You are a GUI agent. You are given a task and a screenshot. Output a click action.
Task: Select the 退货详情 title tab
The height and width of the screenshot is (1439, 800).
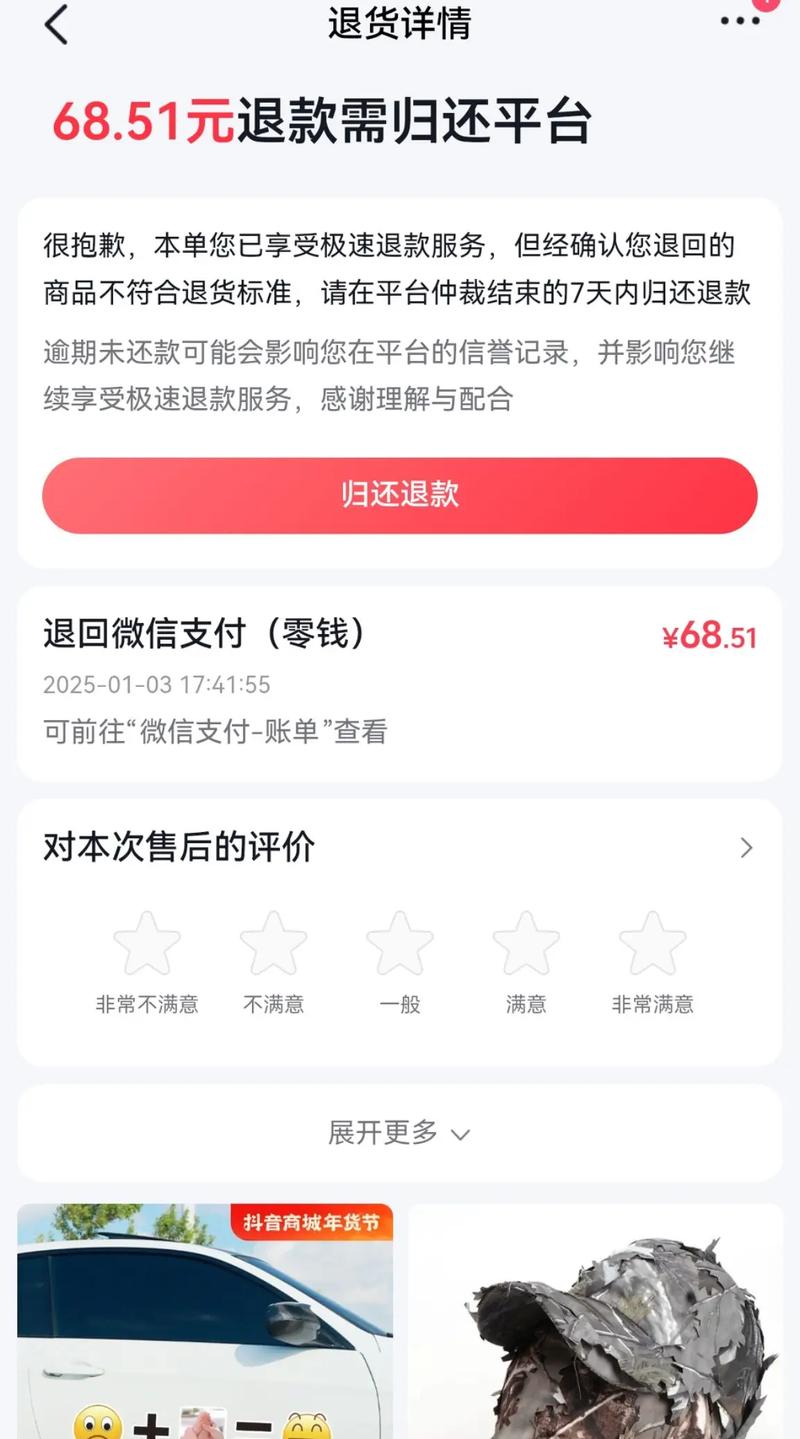pyautogui.click(x=400, y=24)
